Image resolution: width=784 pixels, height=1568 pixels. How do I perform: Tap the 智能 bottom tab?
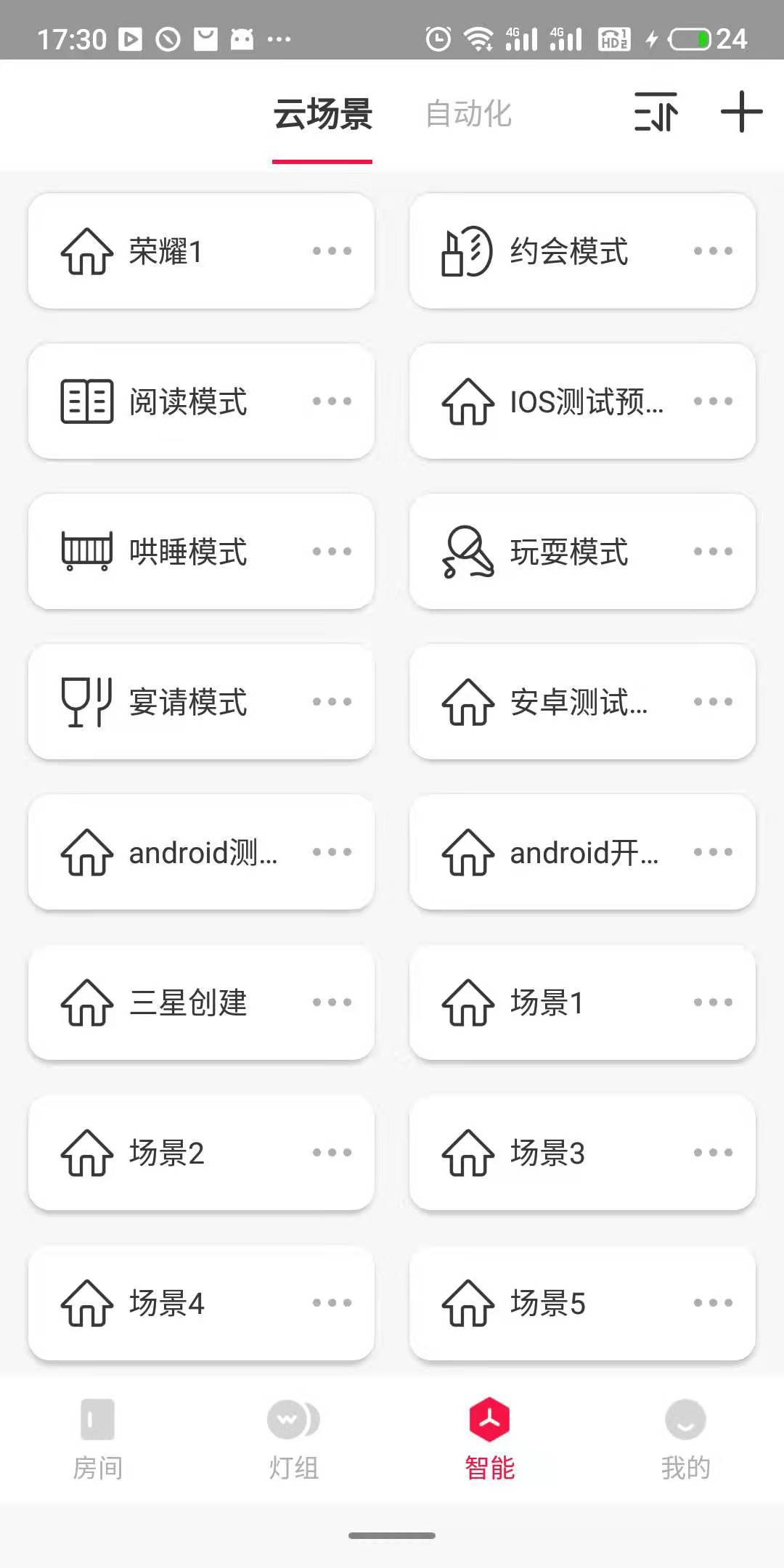[489, 1439]
